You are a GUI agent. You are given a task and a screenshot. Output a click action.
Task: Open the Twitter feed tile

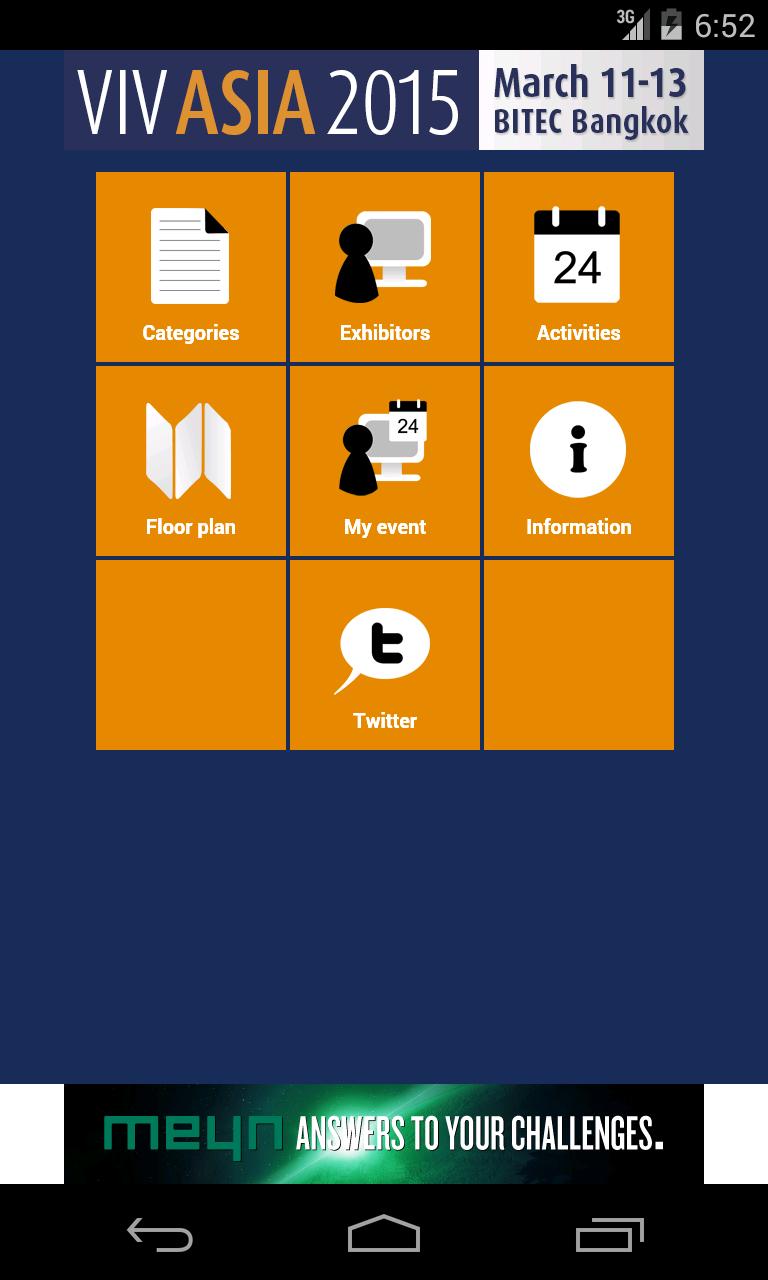click(385, 655)
